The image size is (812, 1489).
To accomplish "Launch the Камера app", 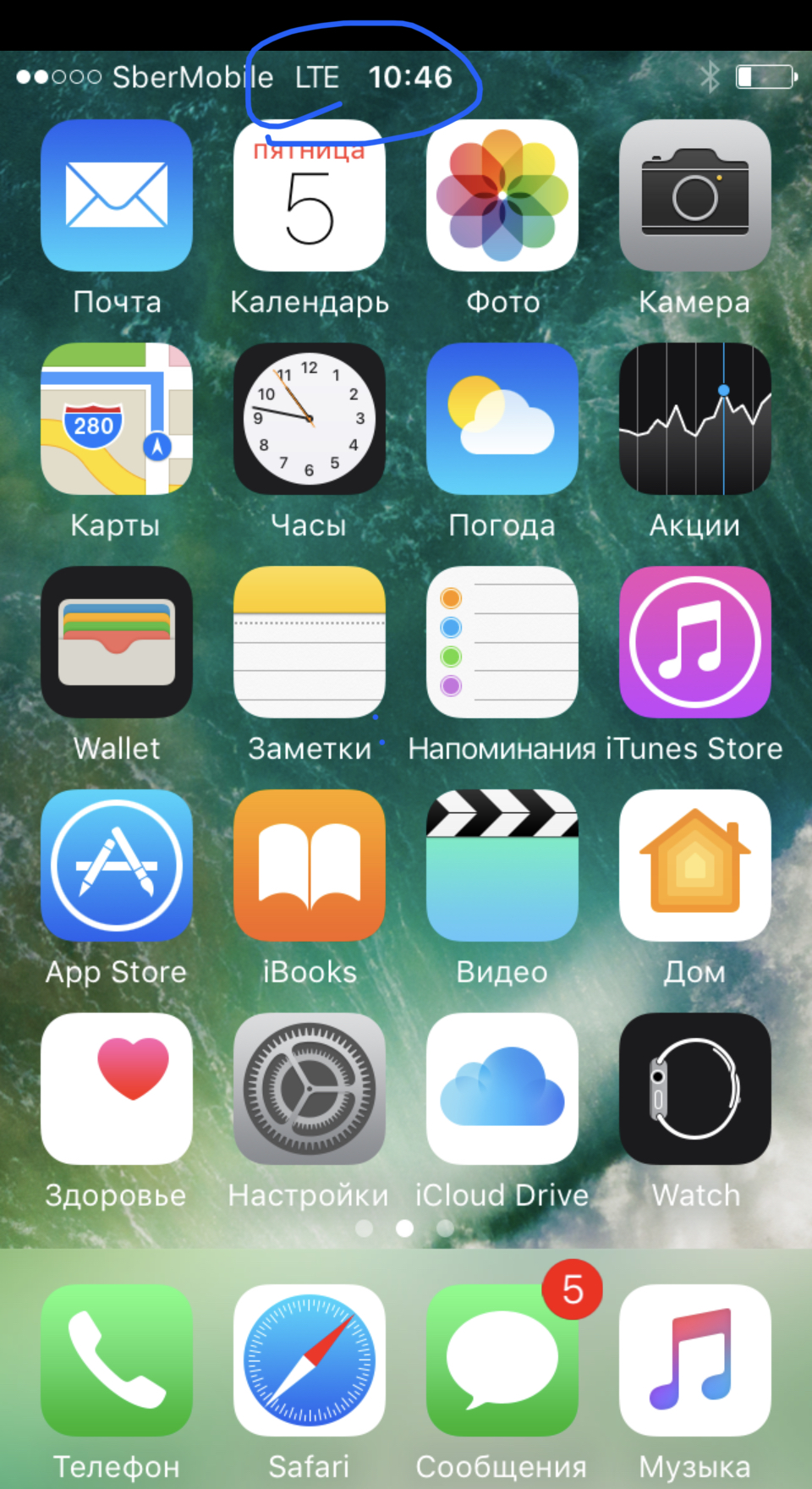I will pos(695,195).
